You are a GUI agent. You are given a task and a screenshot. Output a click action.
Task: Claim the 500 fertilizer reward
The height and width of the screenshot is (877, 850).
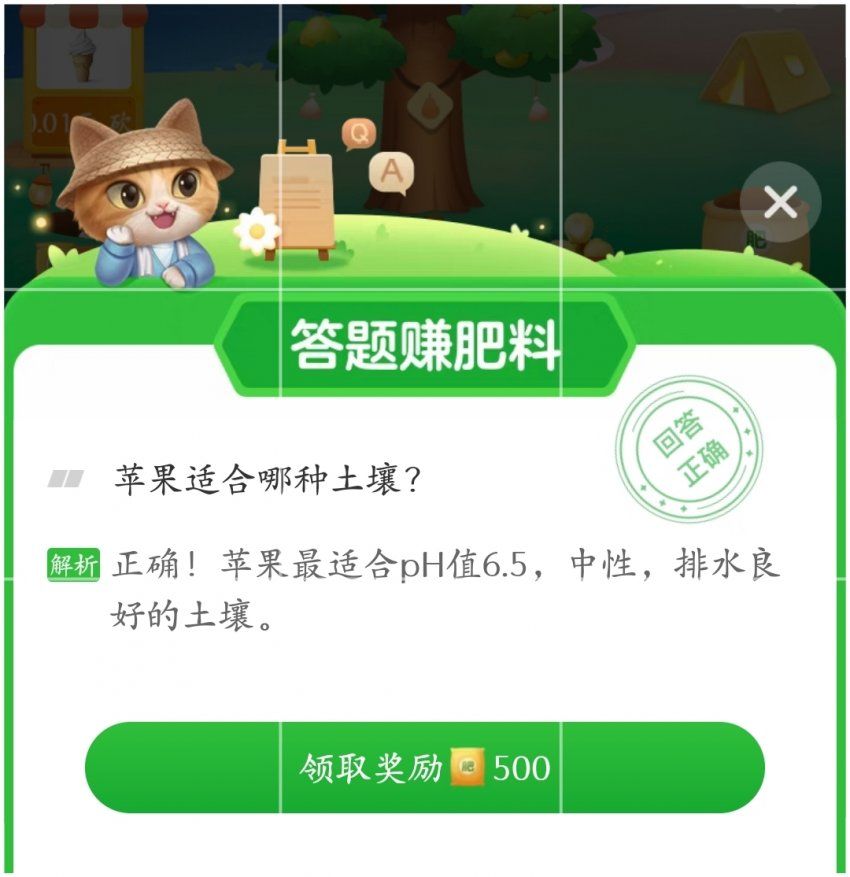tap(424, 768)
